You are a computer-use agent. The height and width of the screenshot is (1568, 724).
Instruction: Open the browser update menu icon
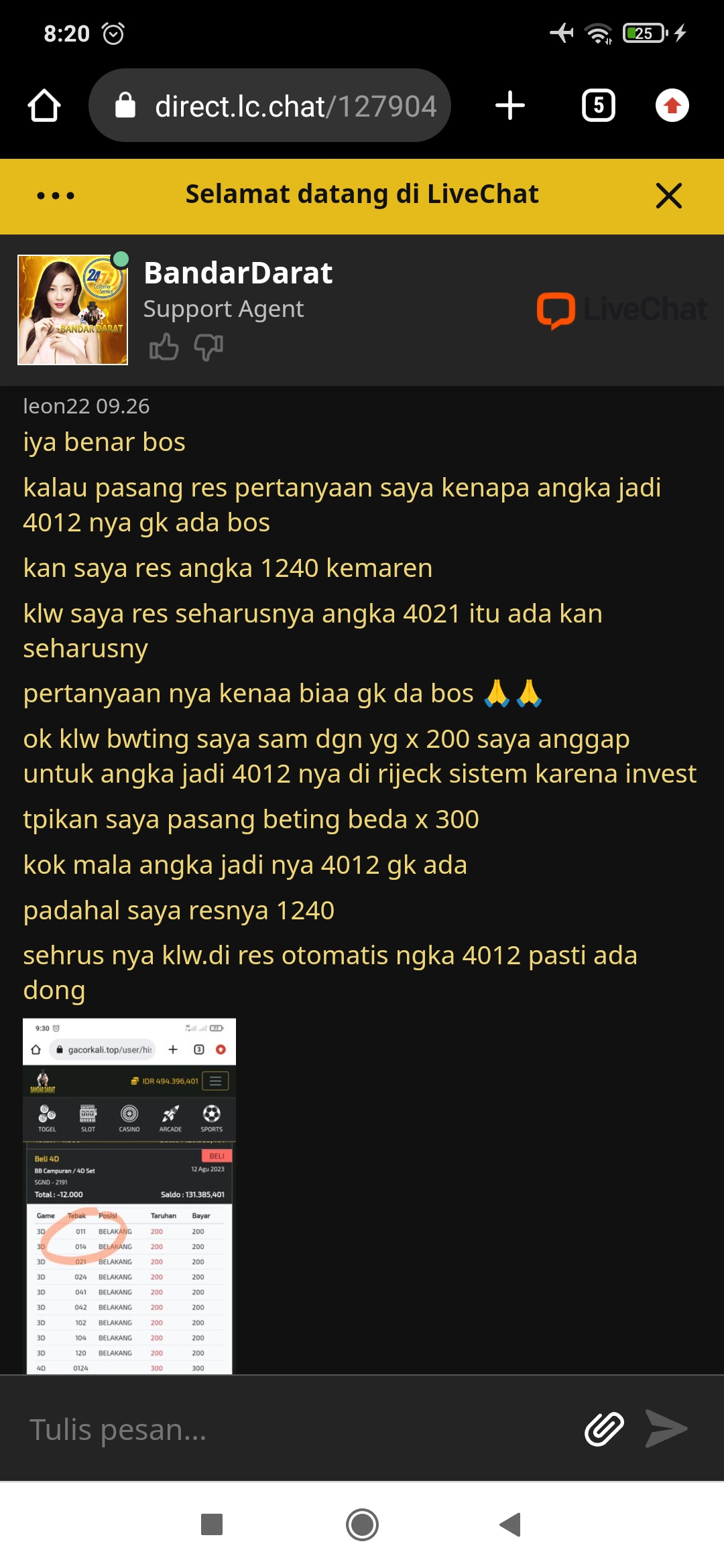click(672, 106)
